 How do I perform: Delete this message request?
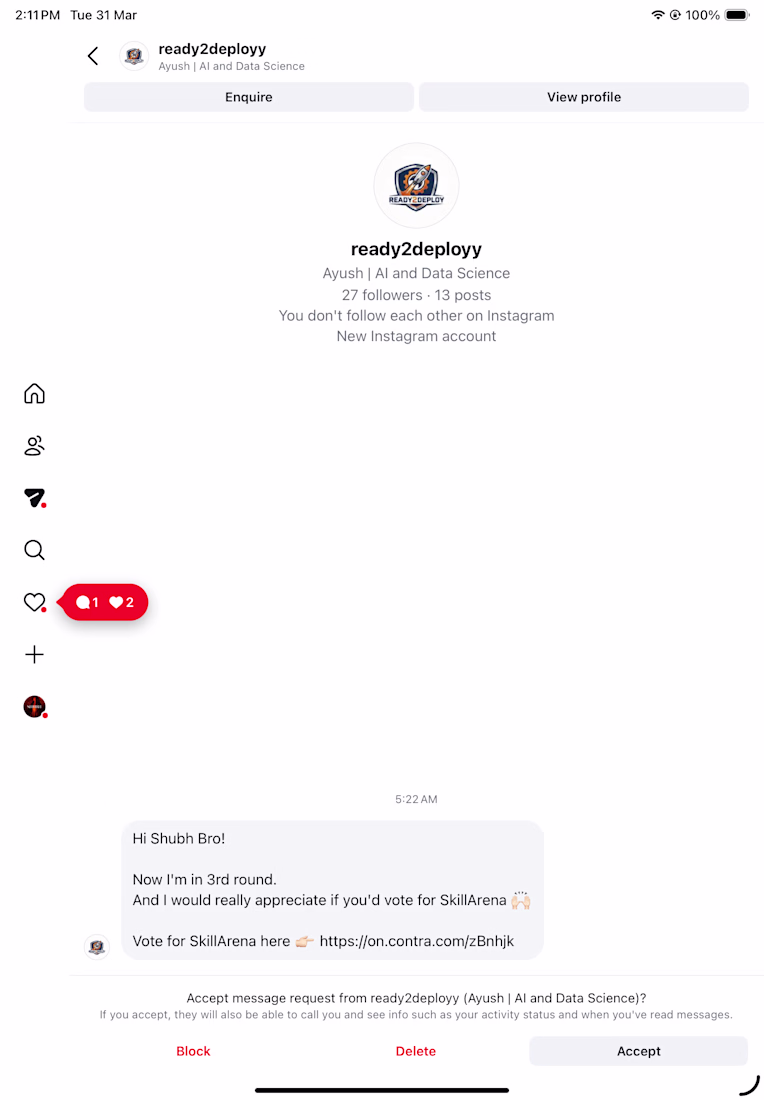[x=416, y=1051]
